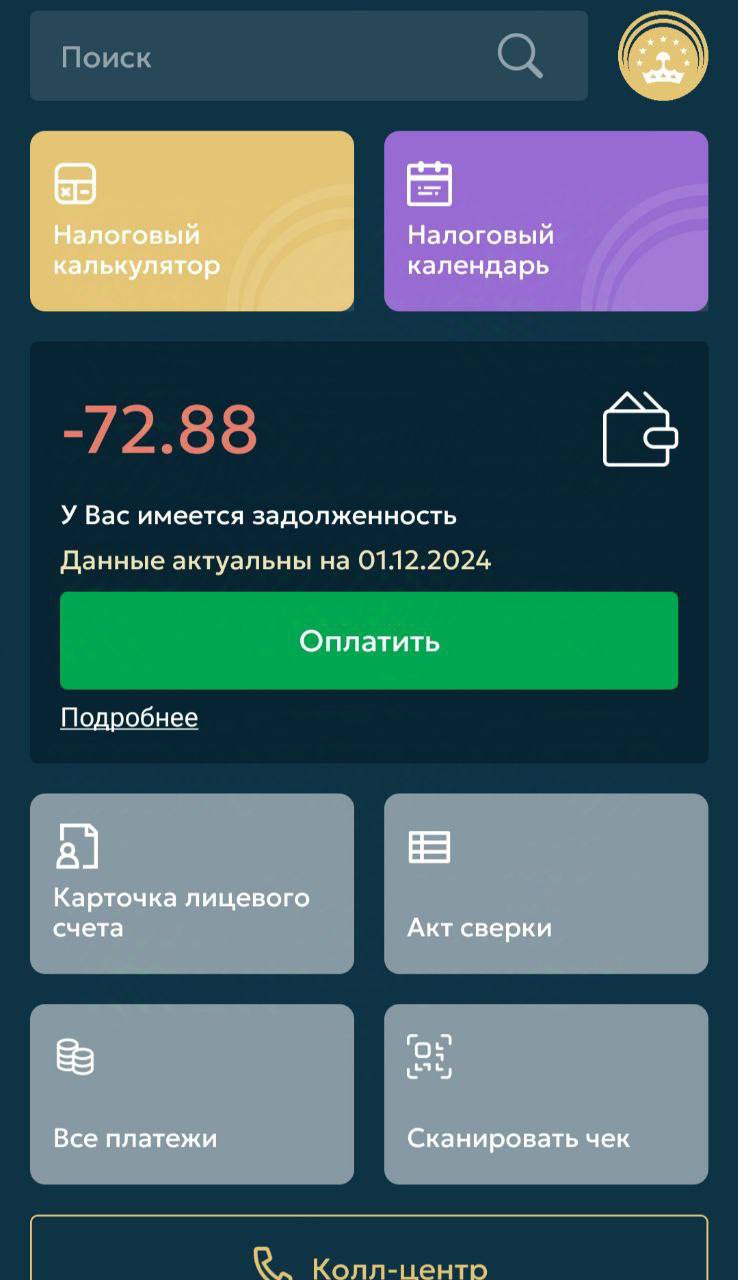The image size is (738, 1280).
Task: Open Акт сверки tile
Action: tap(546, 883)
